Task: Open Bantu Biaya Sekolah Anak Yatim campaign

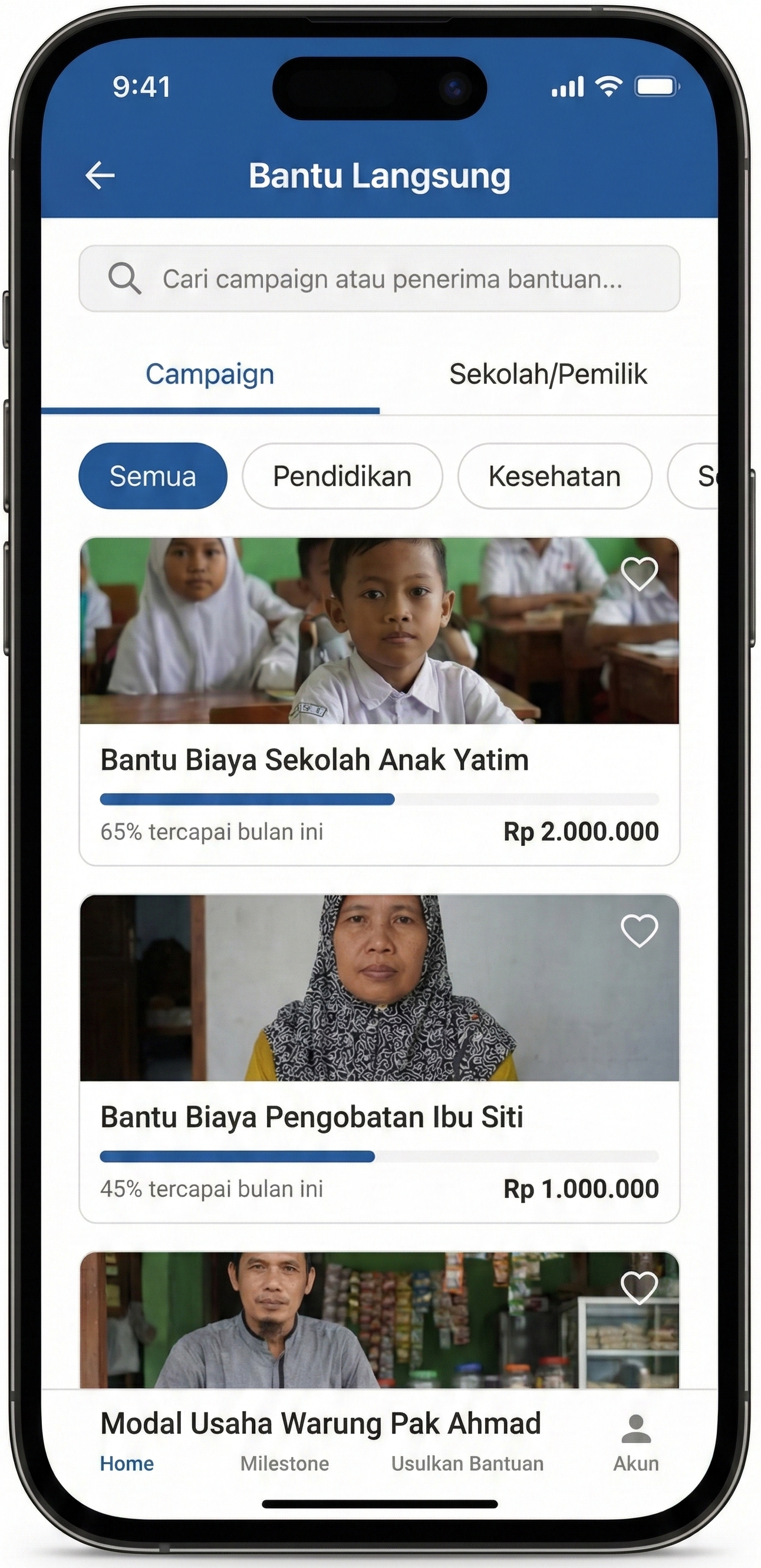Action: coord(314,760)
